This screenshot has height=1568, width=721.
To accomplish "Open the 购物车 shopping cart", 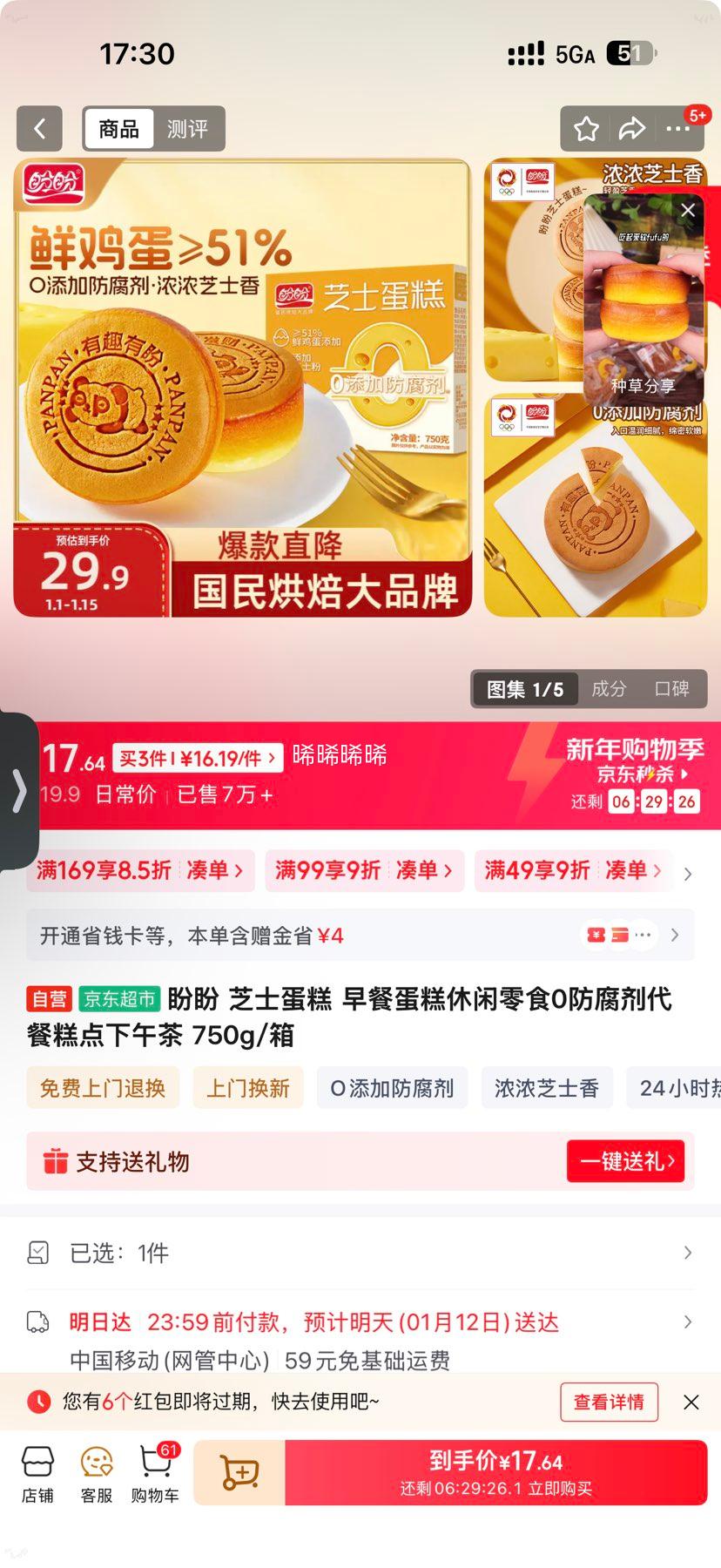I will [x=154, y=1472].
